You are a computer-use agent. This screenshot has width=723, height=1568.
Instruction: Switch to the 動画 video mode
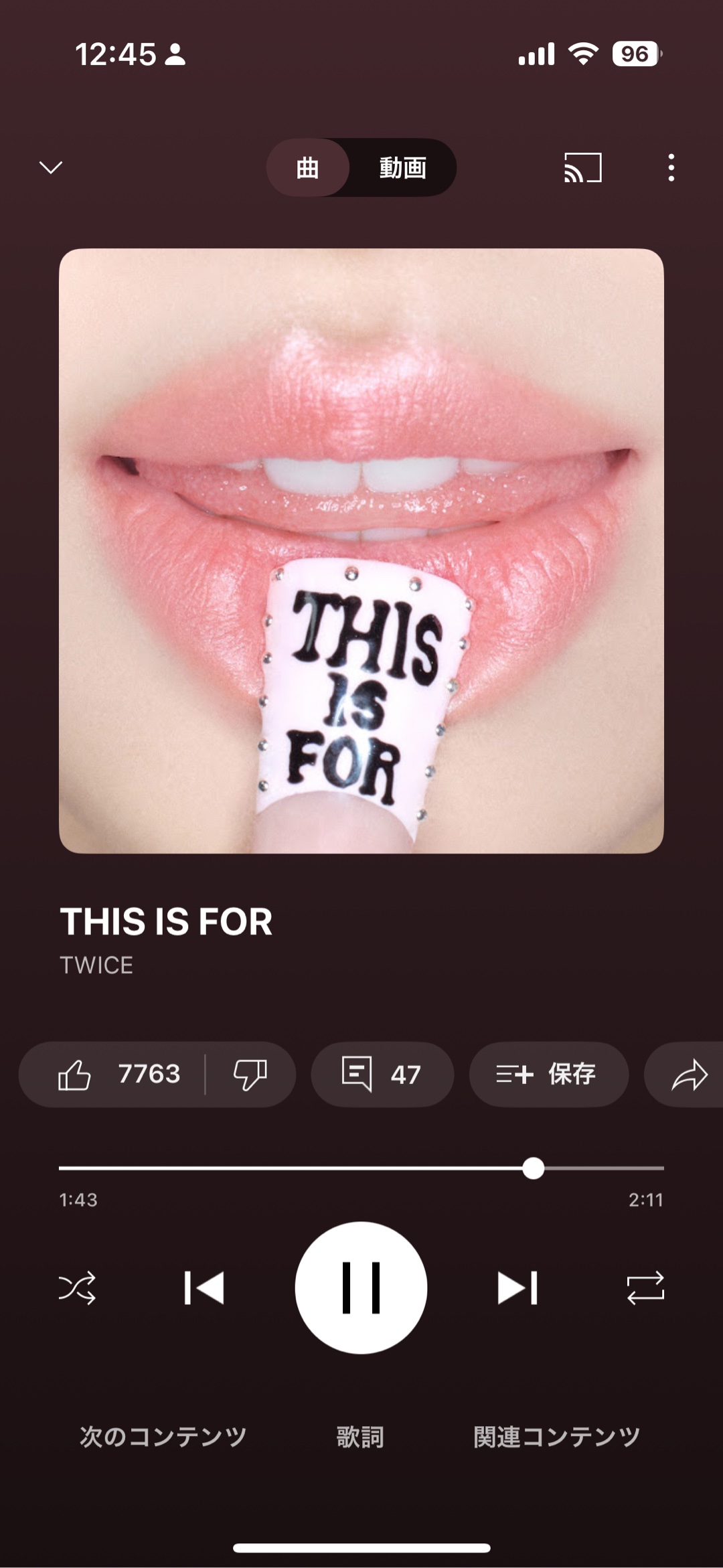point(402,167)
